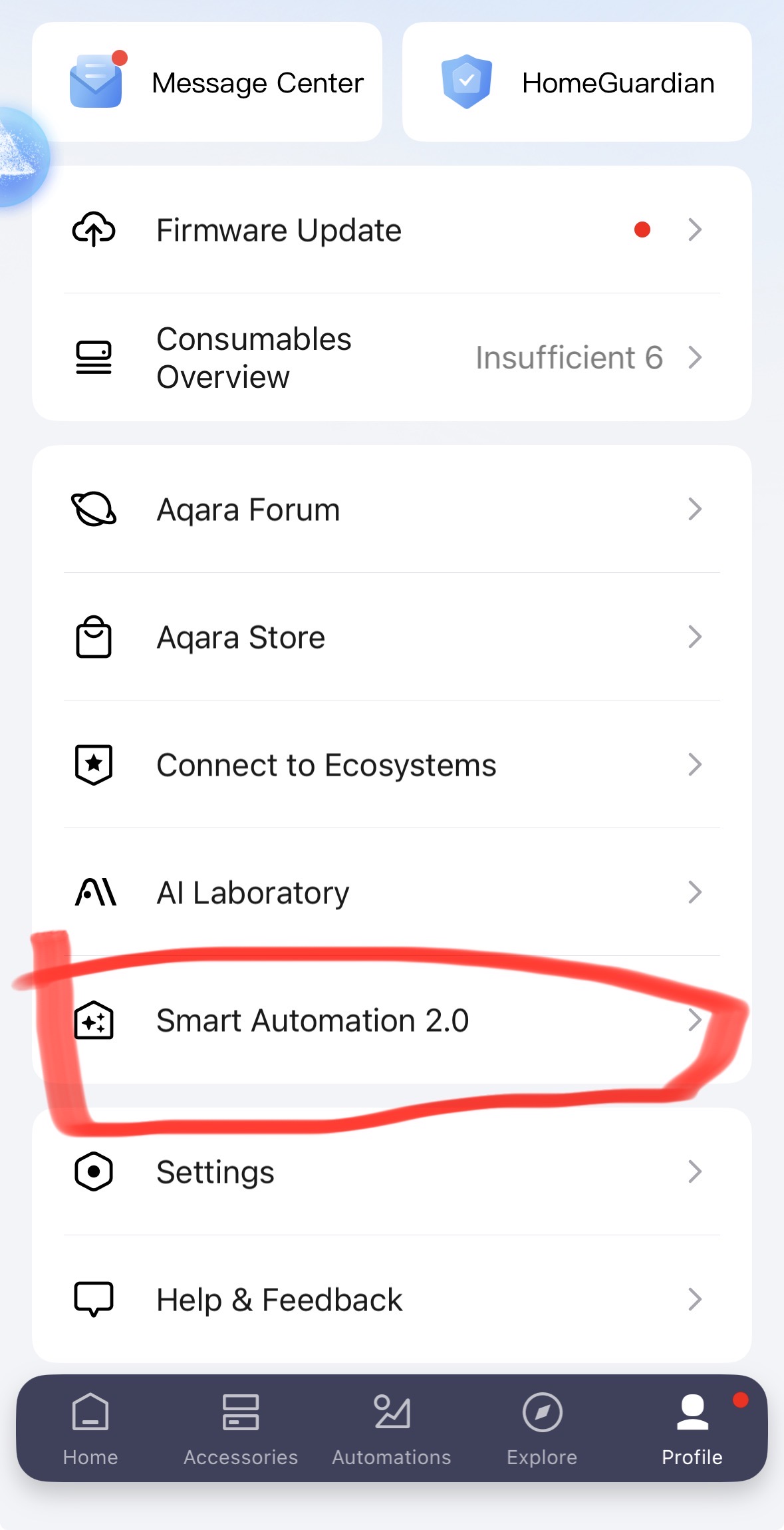Open Help & Feedback
The width and height of the screenshot is (784, 1530).
click(x=392, y=1300)
